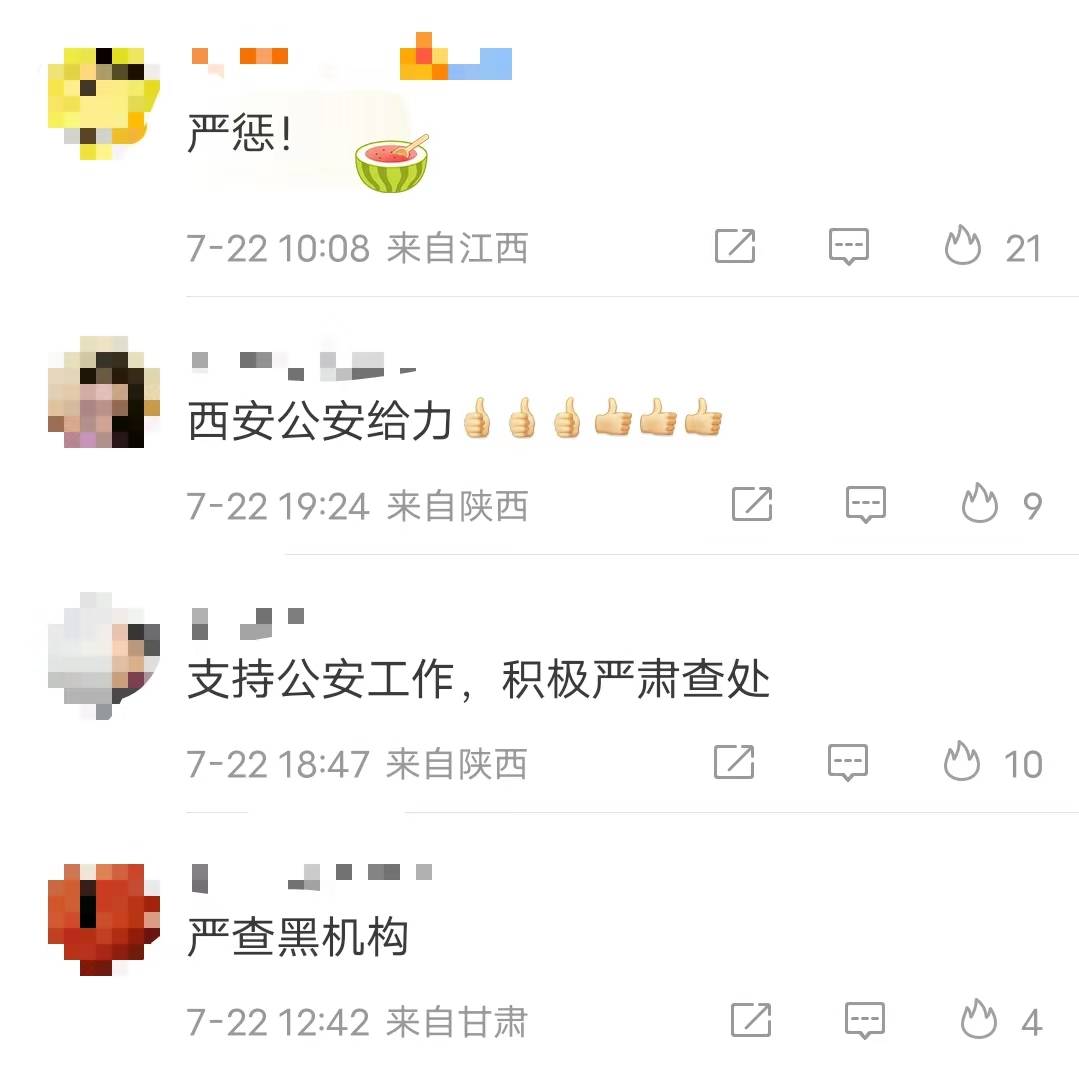Open avatar of the "严惩!" commenter
The height and width of the screenshot is (1065, 1079).
[104, 103]
